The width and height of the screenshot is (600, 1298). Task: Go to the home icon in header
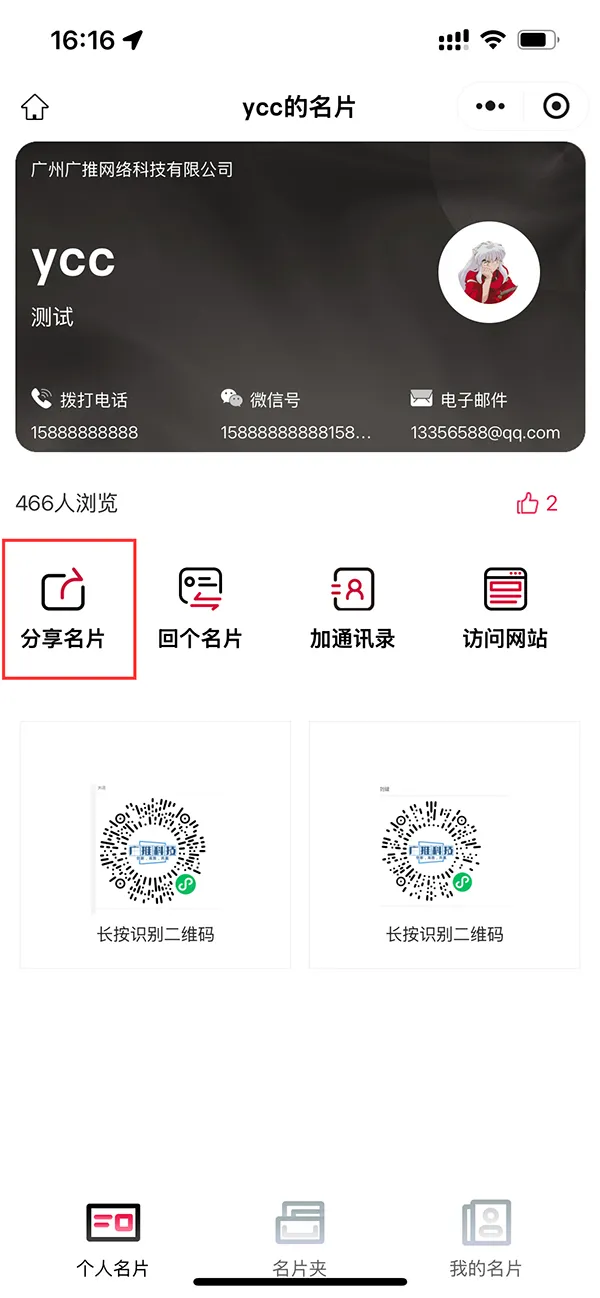coord(35,107)
